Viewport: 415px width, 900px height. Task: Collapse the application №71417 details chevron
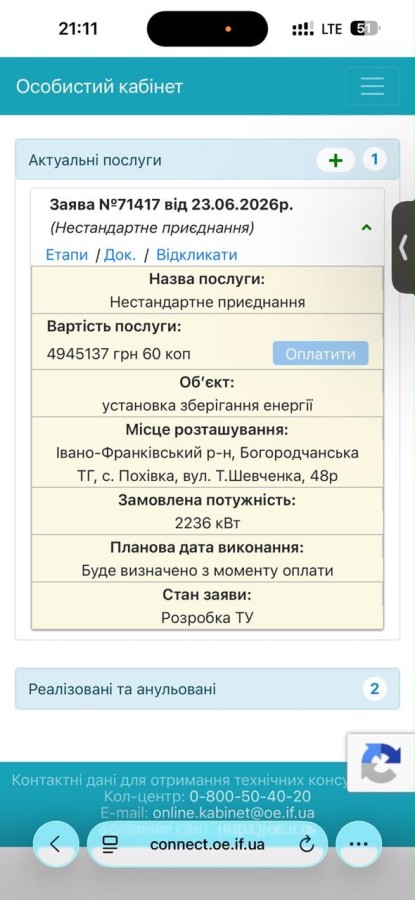366,228
